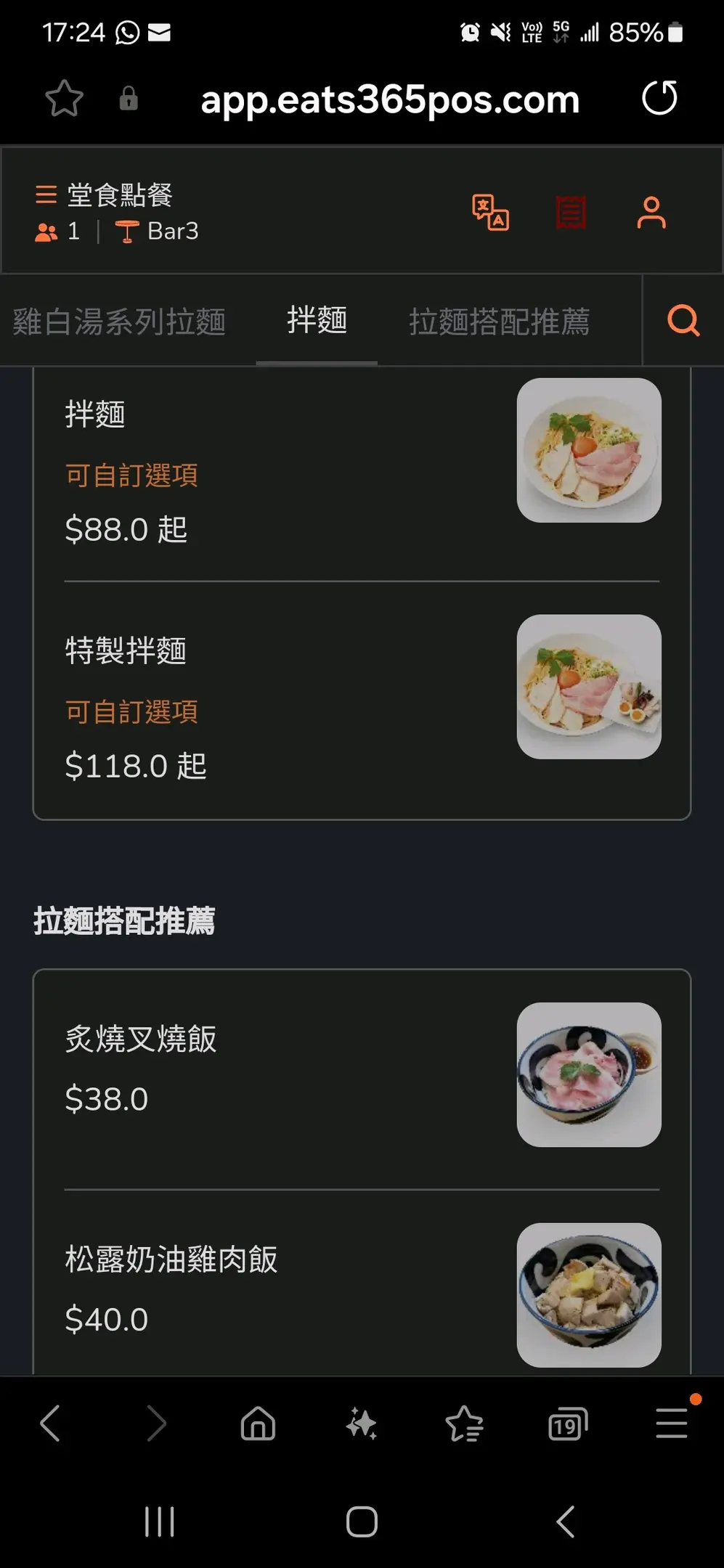The height and width of the screenshot is (1568, 724).
Task: Open the system recent apps view
Action: tap(159, 1522)
